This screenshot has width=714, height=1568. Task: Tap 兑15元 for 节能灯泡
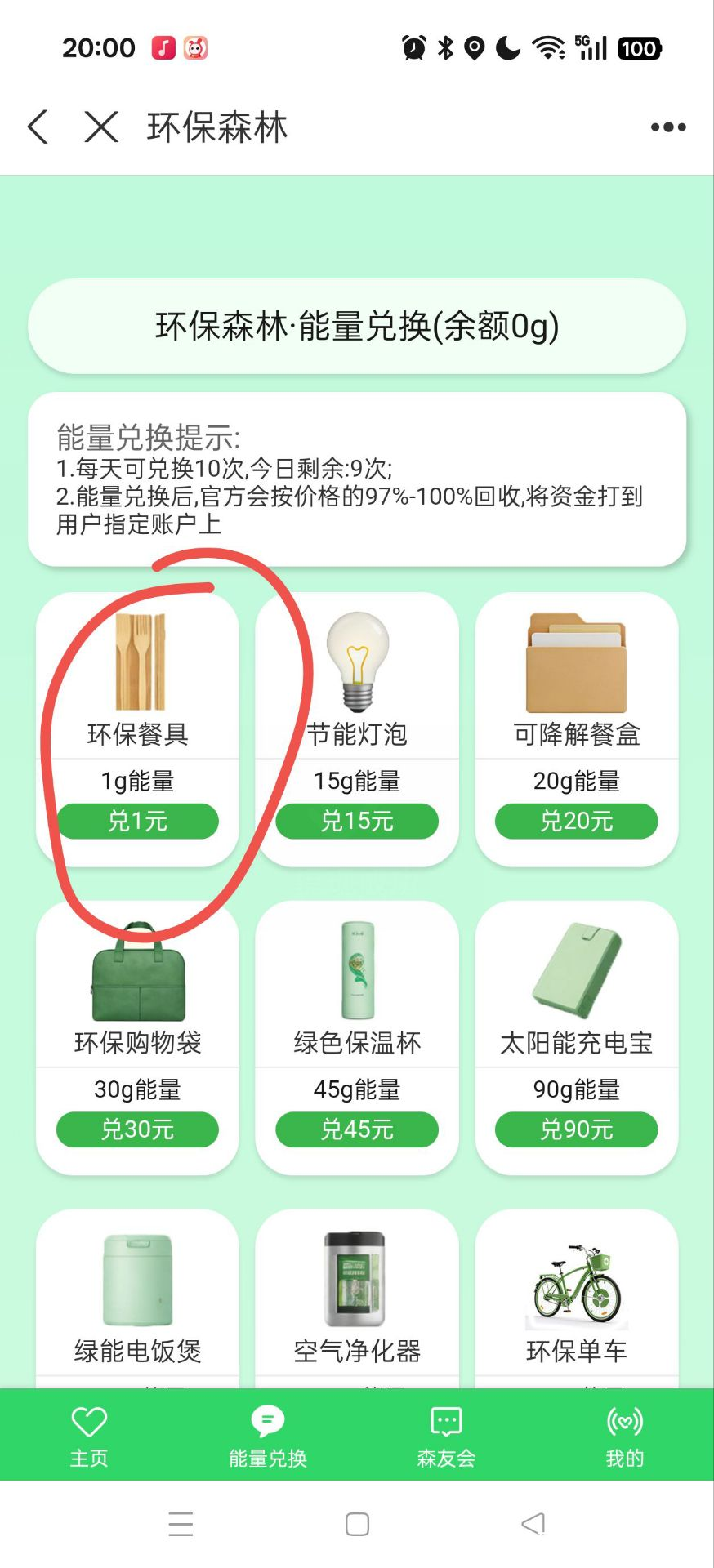(357, 821)
